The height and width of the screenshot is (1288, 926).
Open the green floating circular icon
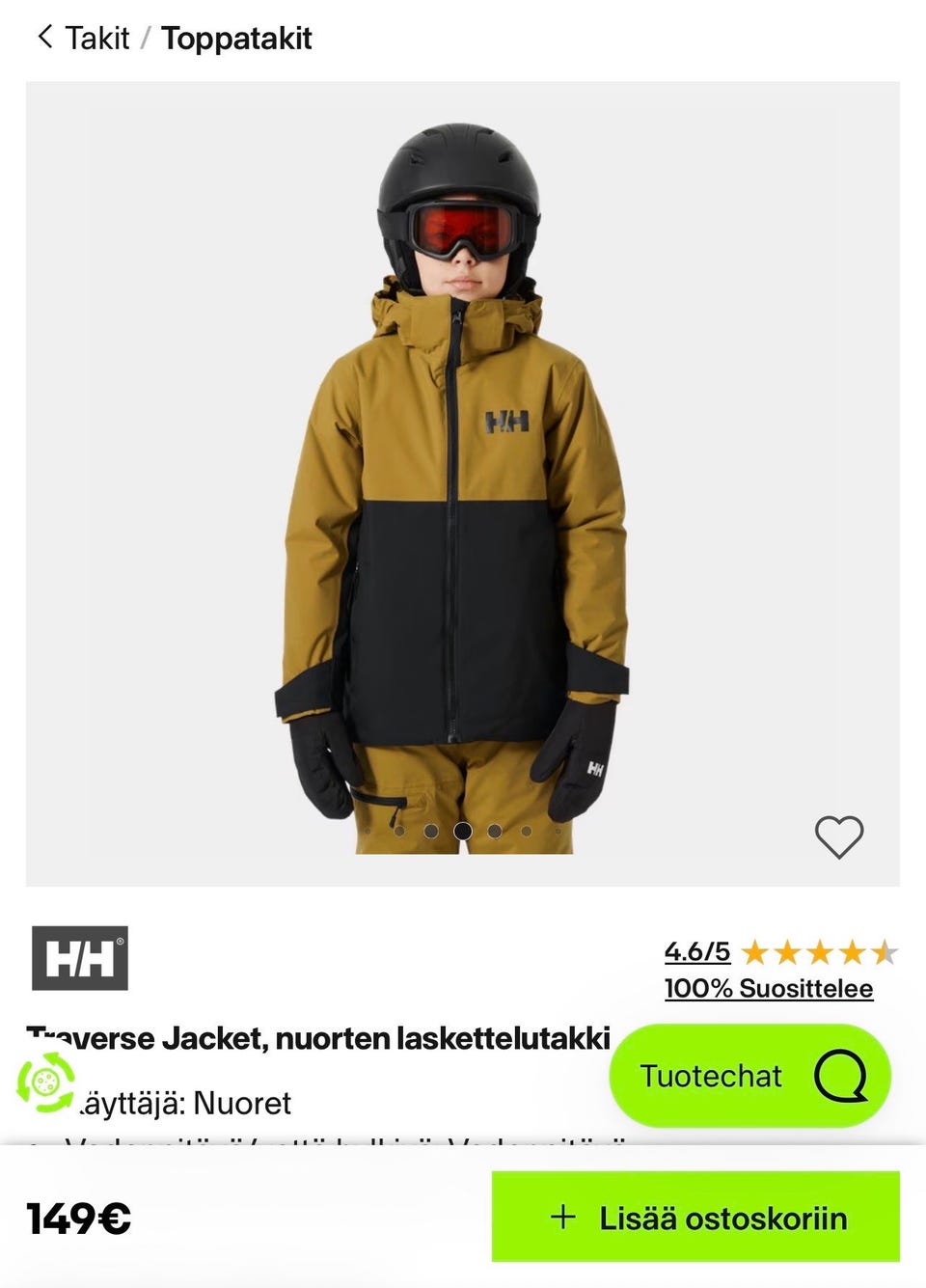45,1082
